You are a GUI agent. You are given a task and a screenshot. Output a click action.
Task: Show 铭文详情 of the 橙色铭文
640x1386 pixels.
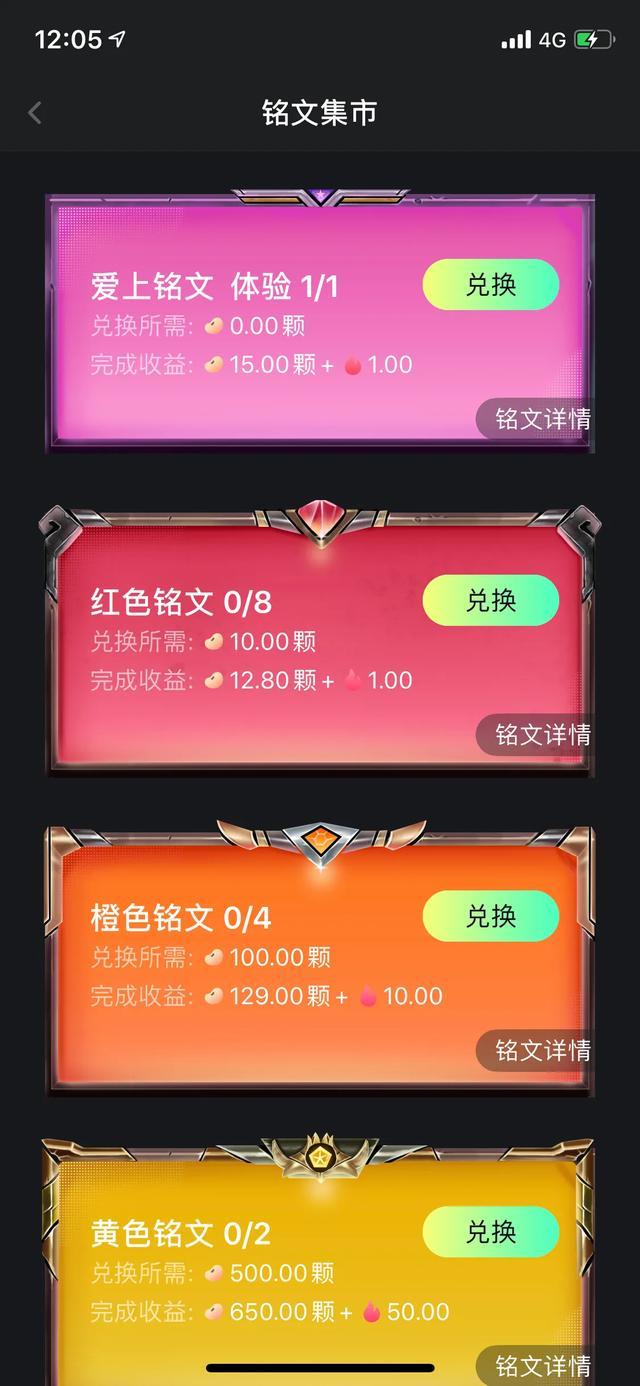click(x=541, y=1051)
